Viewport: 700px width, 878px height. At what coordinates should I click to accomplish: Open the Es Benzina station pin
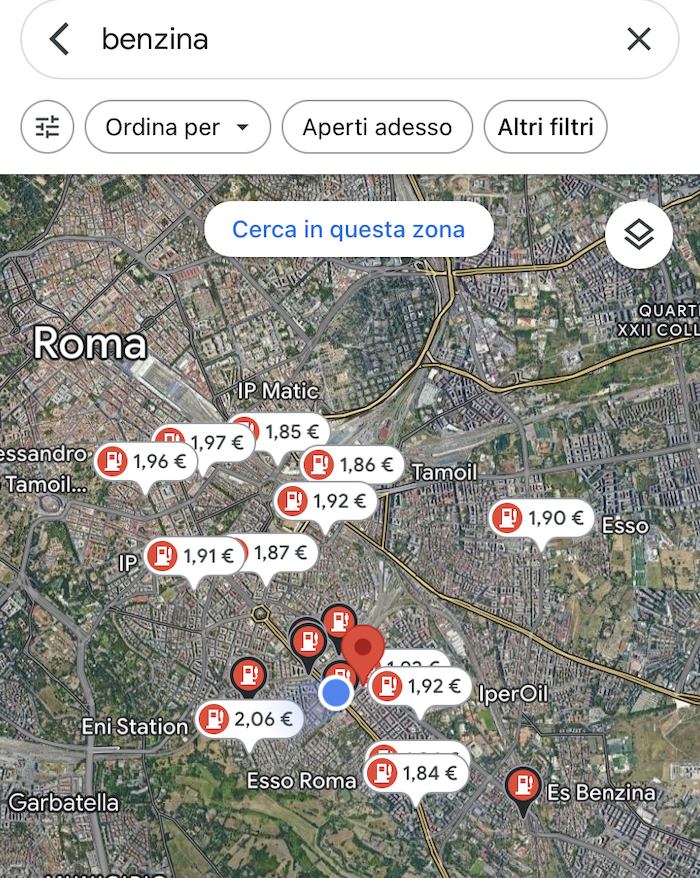click(x=523, y=787)
